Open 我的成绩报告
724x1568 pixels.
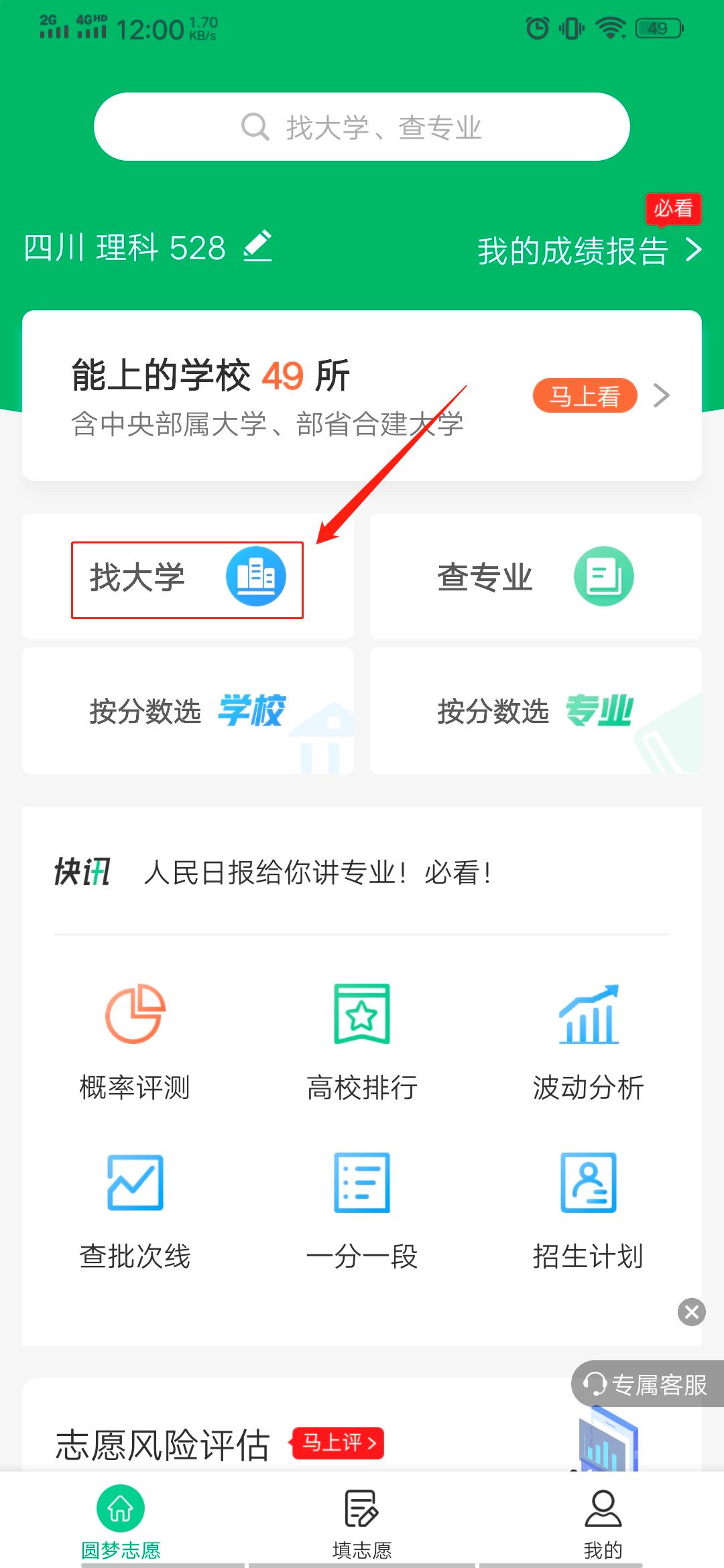(x=589, y=251)
